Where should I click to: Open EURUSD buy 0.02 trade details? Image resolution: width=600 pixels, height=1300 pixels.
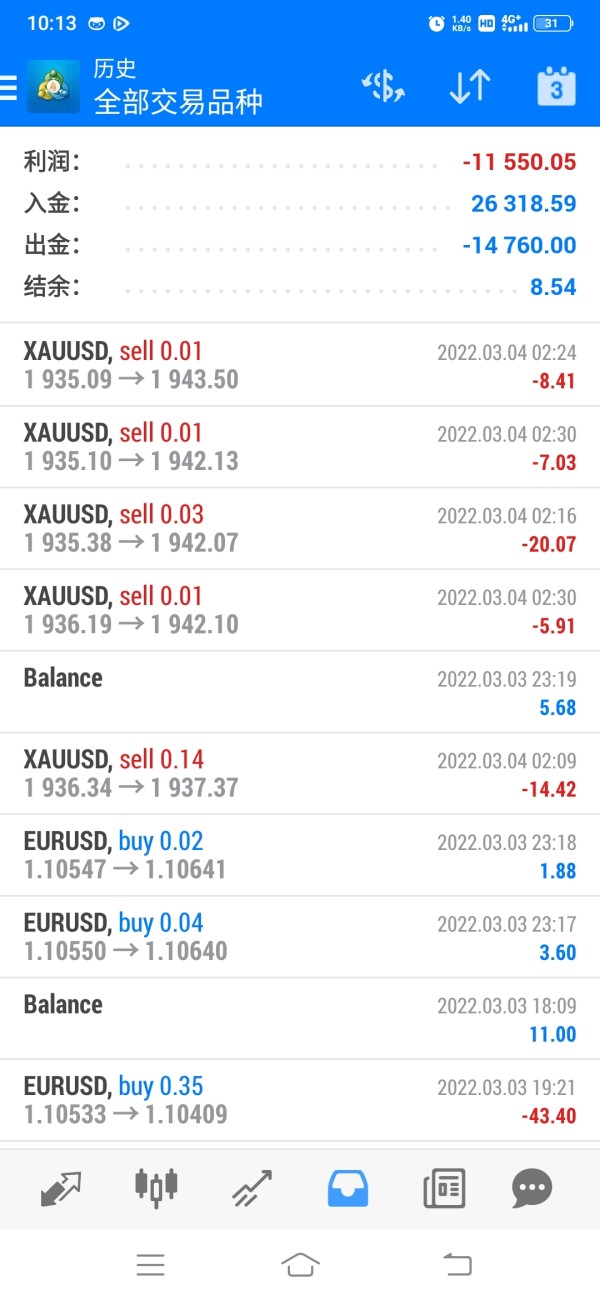click(300, 855)
